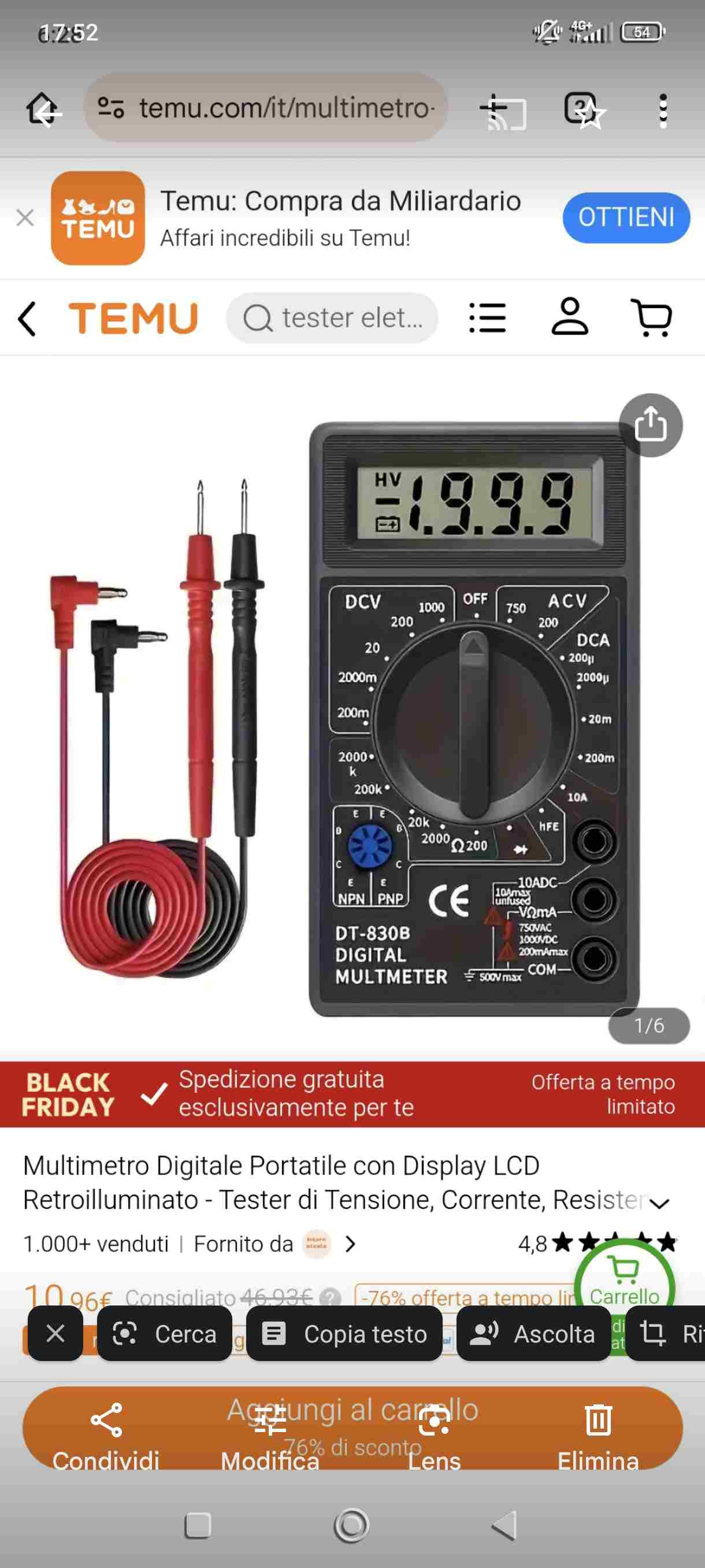Share the product via image share icon
The image size is (705, 1568).
click(650, 425)
